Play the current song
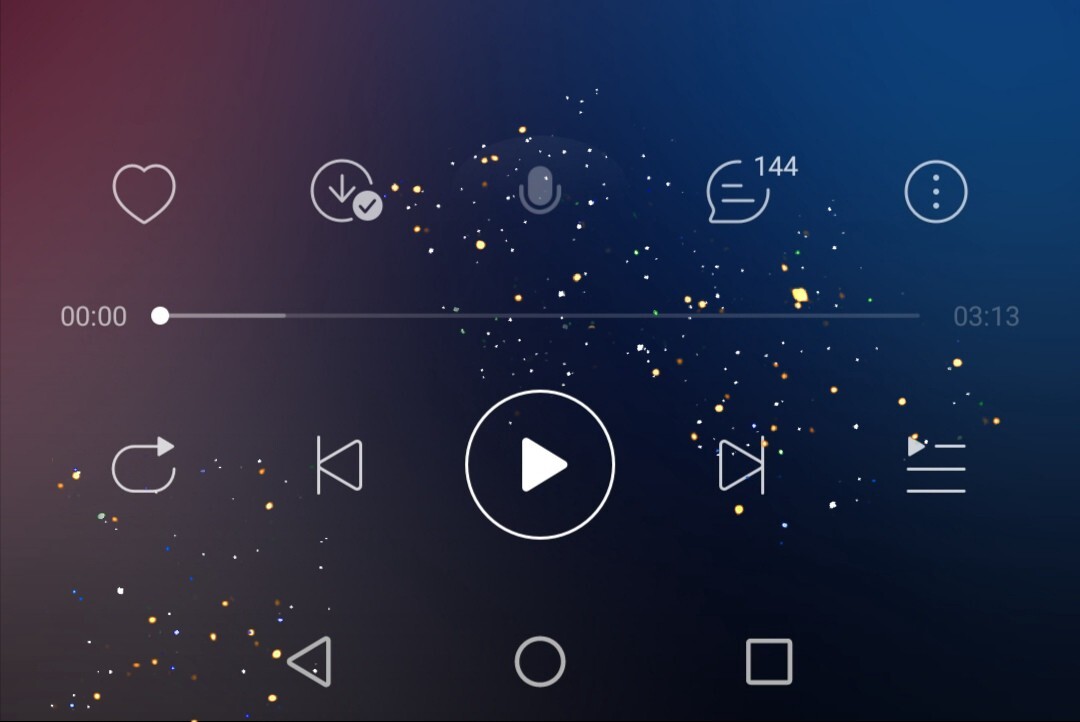The height and width of the screenshot is (722, 1080). click(540, 465)
